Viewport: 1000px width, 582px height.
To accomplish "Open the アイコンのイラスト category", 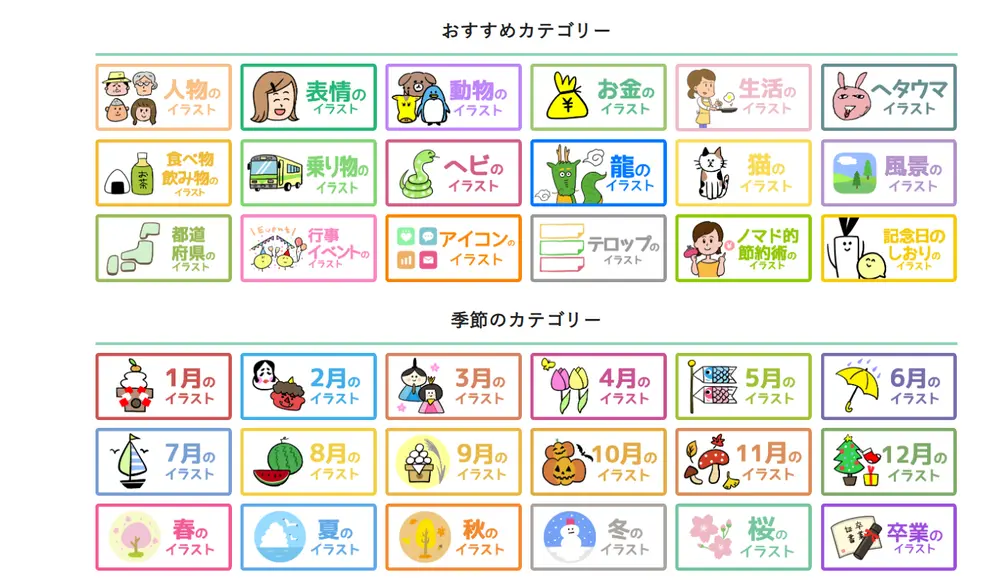I will [454, 248].
